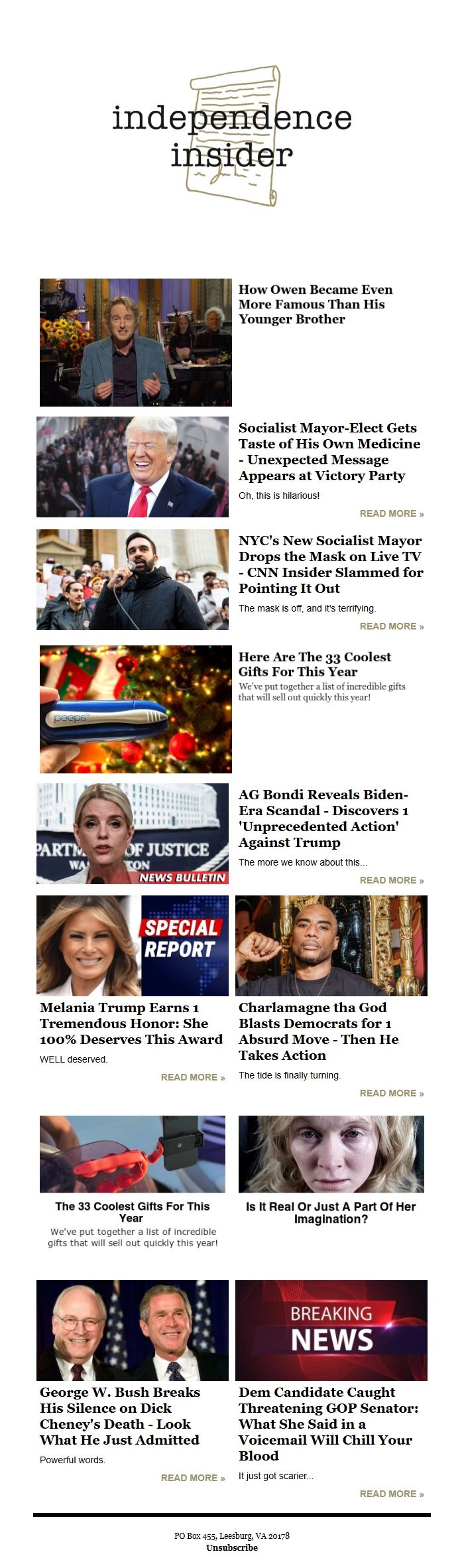The image size is (464, 1568).
Task: Tap the Unsubscribe link
Action: point(231,1547)
